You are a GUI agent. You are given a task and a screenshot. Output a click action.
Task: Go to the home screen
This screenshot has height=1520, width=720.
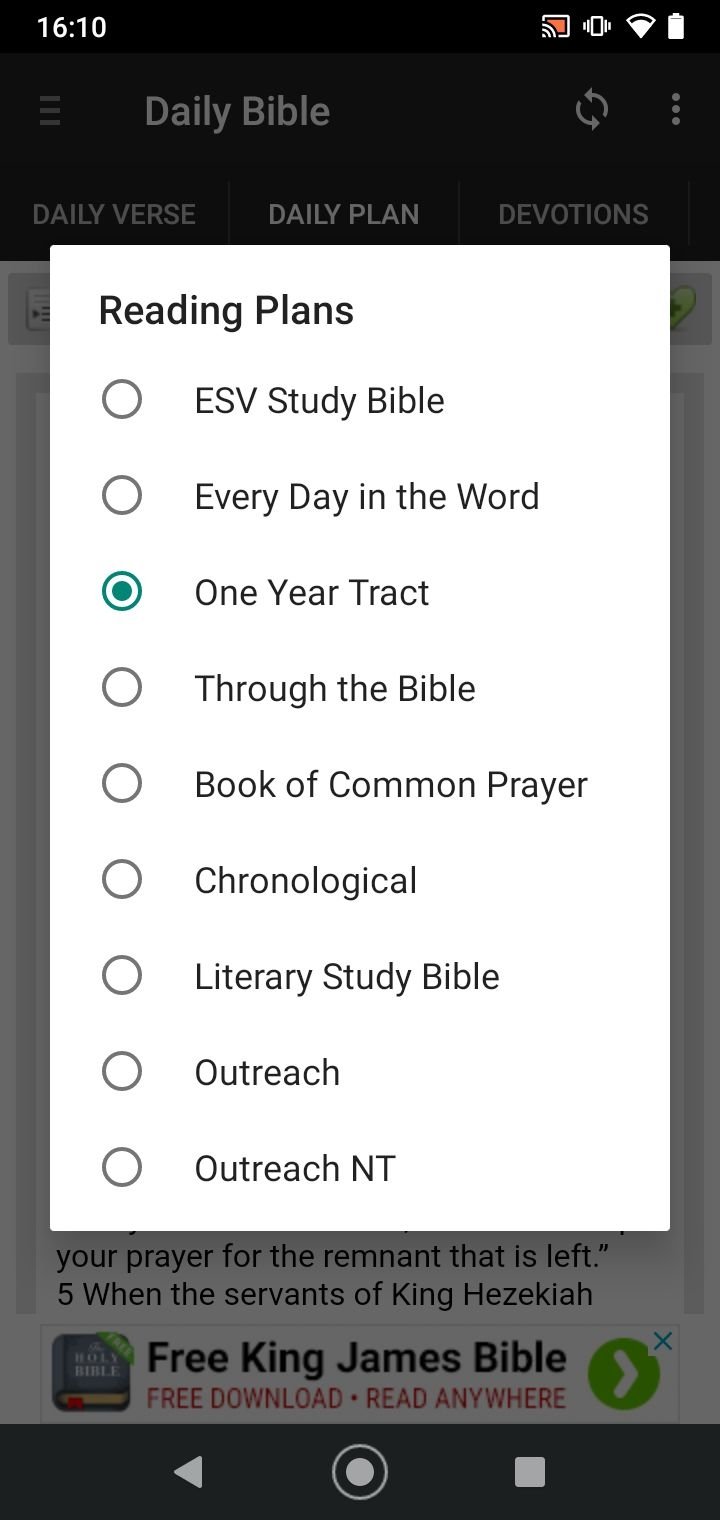tap(360, 1472)
